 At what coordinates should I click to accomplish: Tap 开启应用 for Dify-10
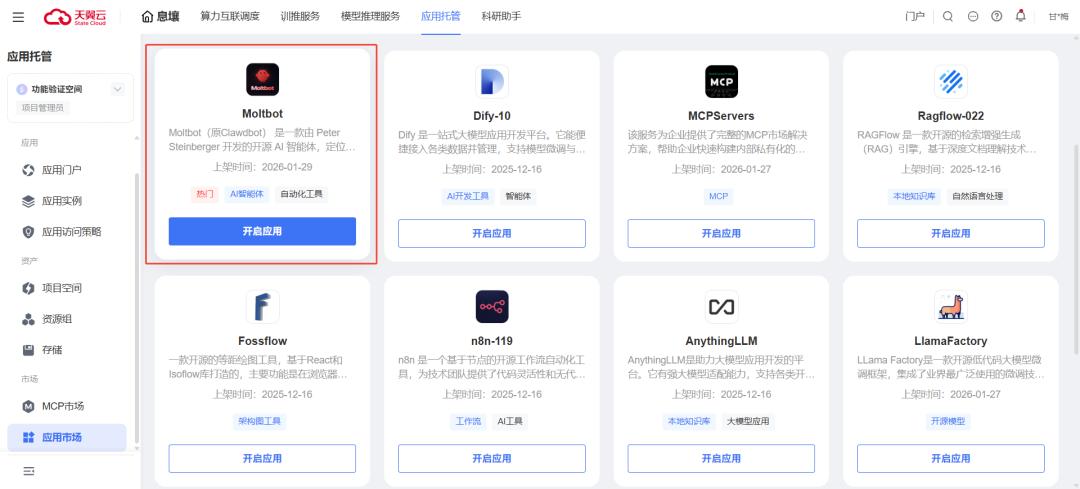(492, 233)
